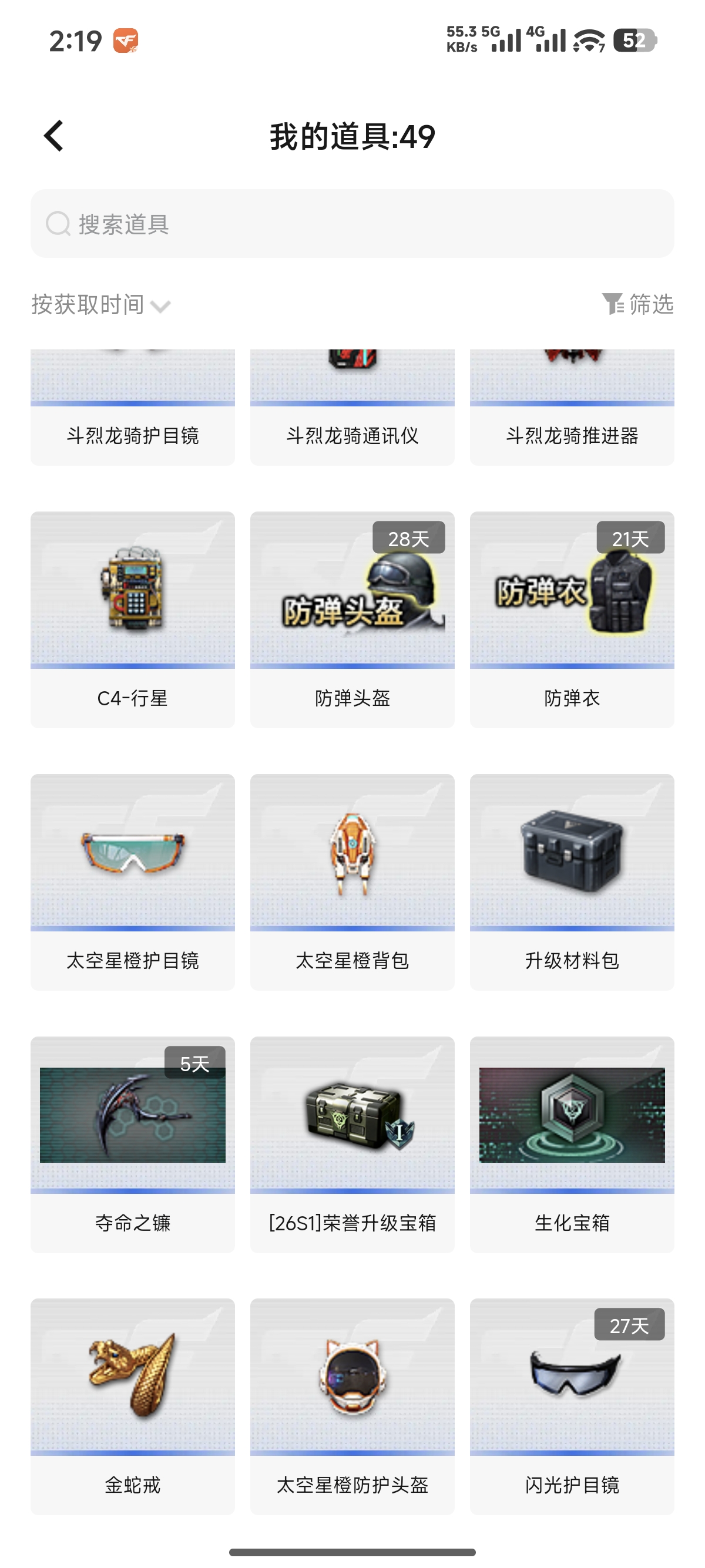The height and width of the screenshot is (1568, 705).
Task: Select the 升级材料包 item
Action: 572,881
